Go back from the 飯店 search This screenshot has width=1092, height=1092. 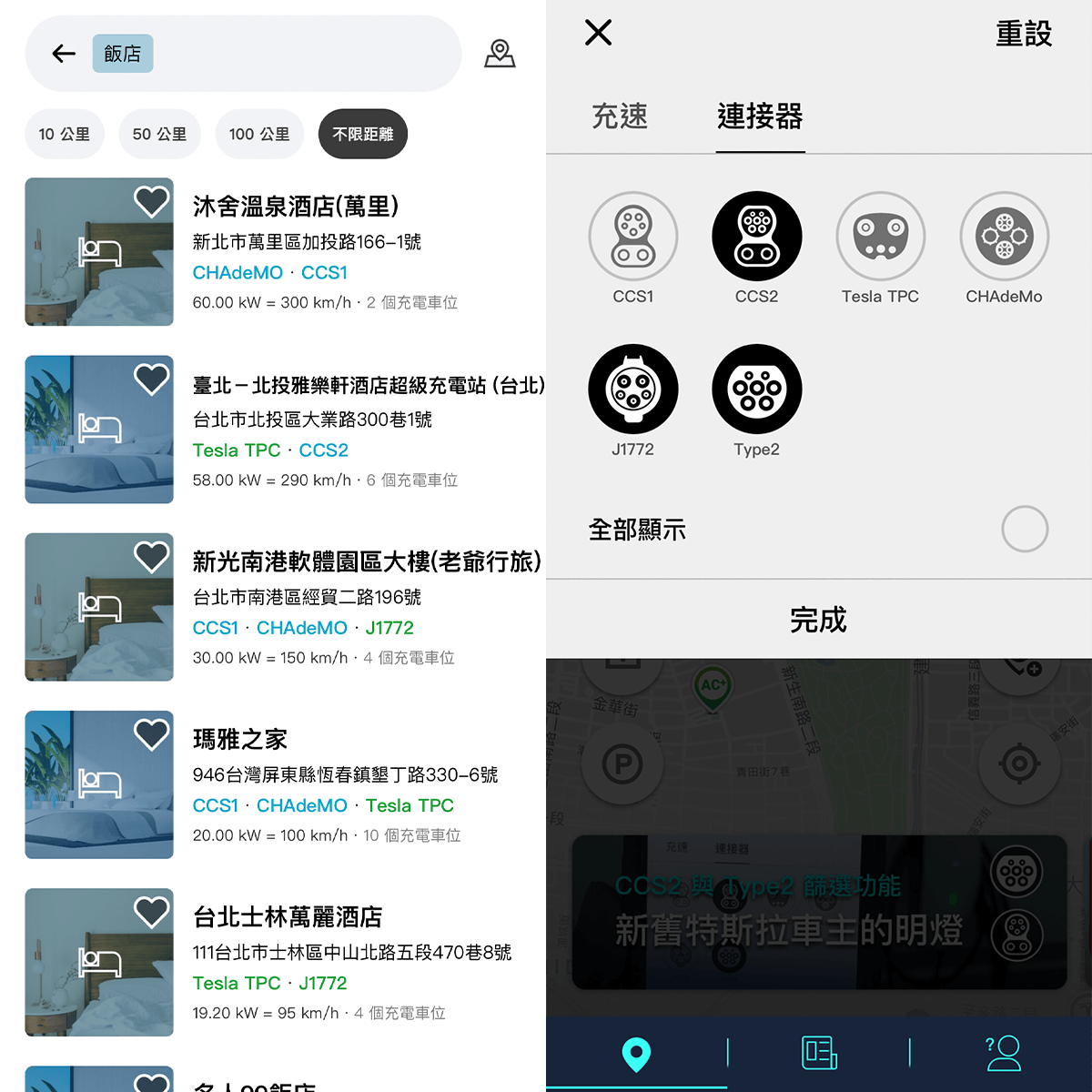pyautogui.click(x=64, y=54)
